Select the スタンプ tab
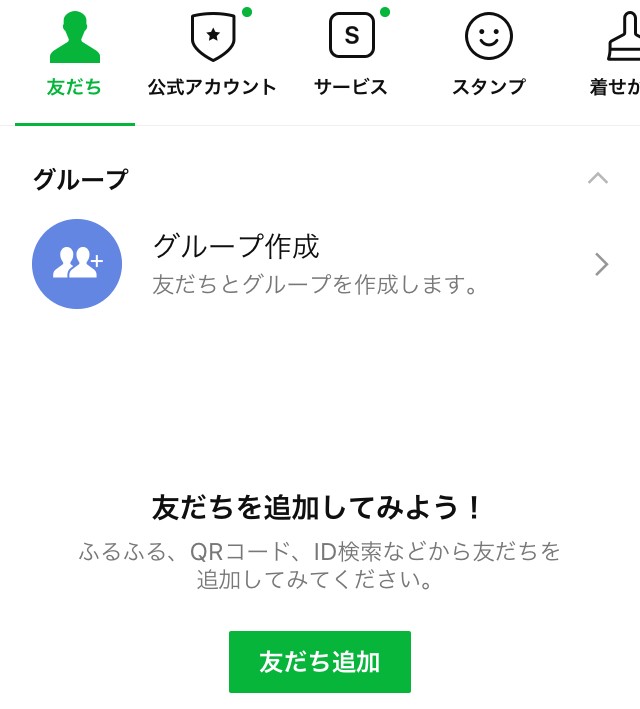640x709 pixels. (488, 56)
